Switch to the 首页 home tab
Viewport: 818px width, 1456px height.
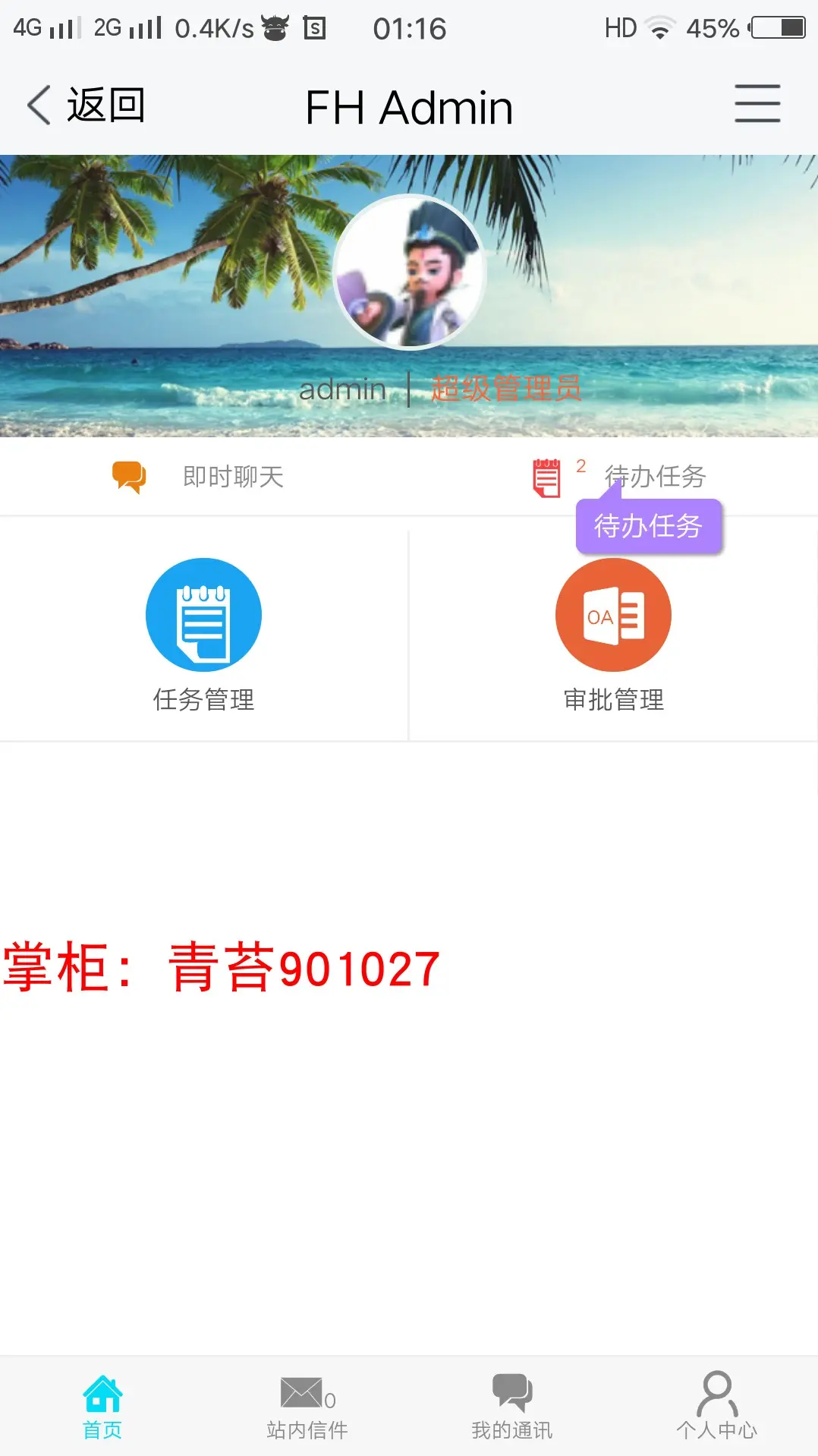coord(102,1407)
